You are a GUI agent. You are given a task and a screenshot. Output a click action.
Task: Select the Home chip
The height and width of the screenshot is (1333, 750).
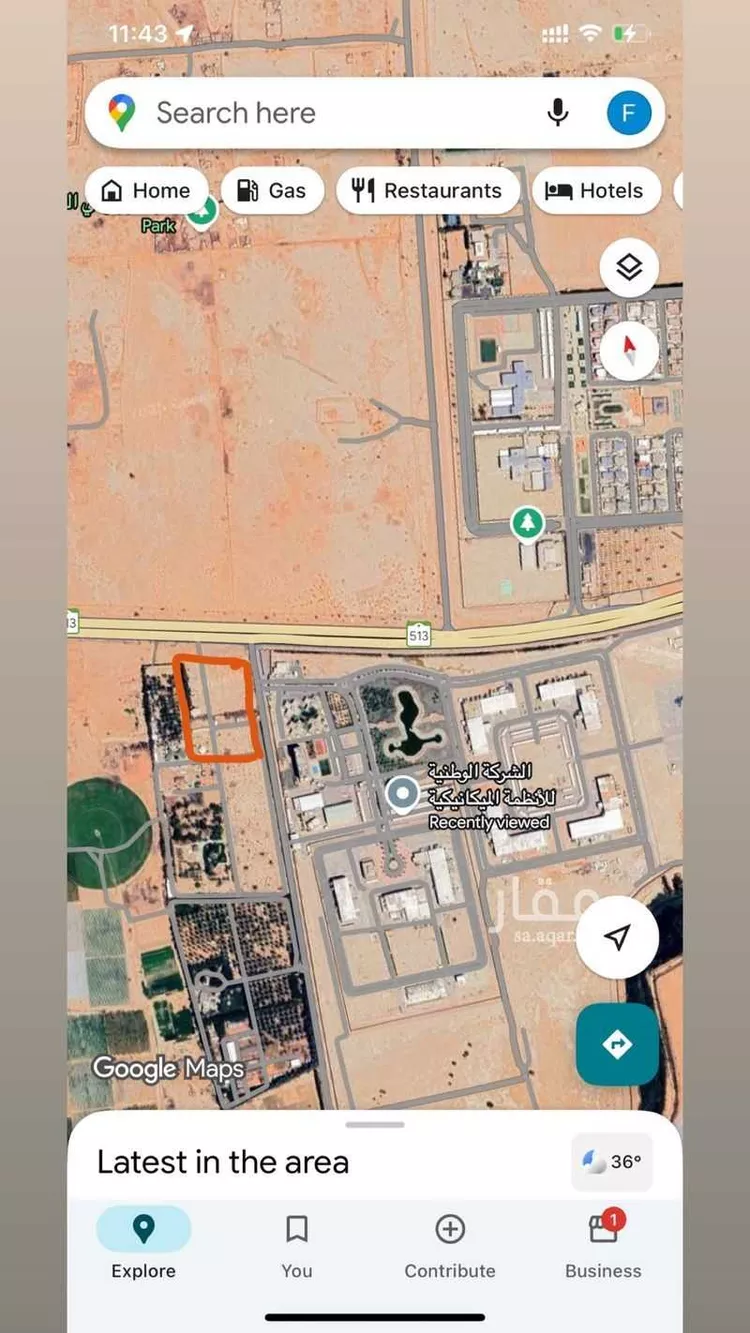146,191
